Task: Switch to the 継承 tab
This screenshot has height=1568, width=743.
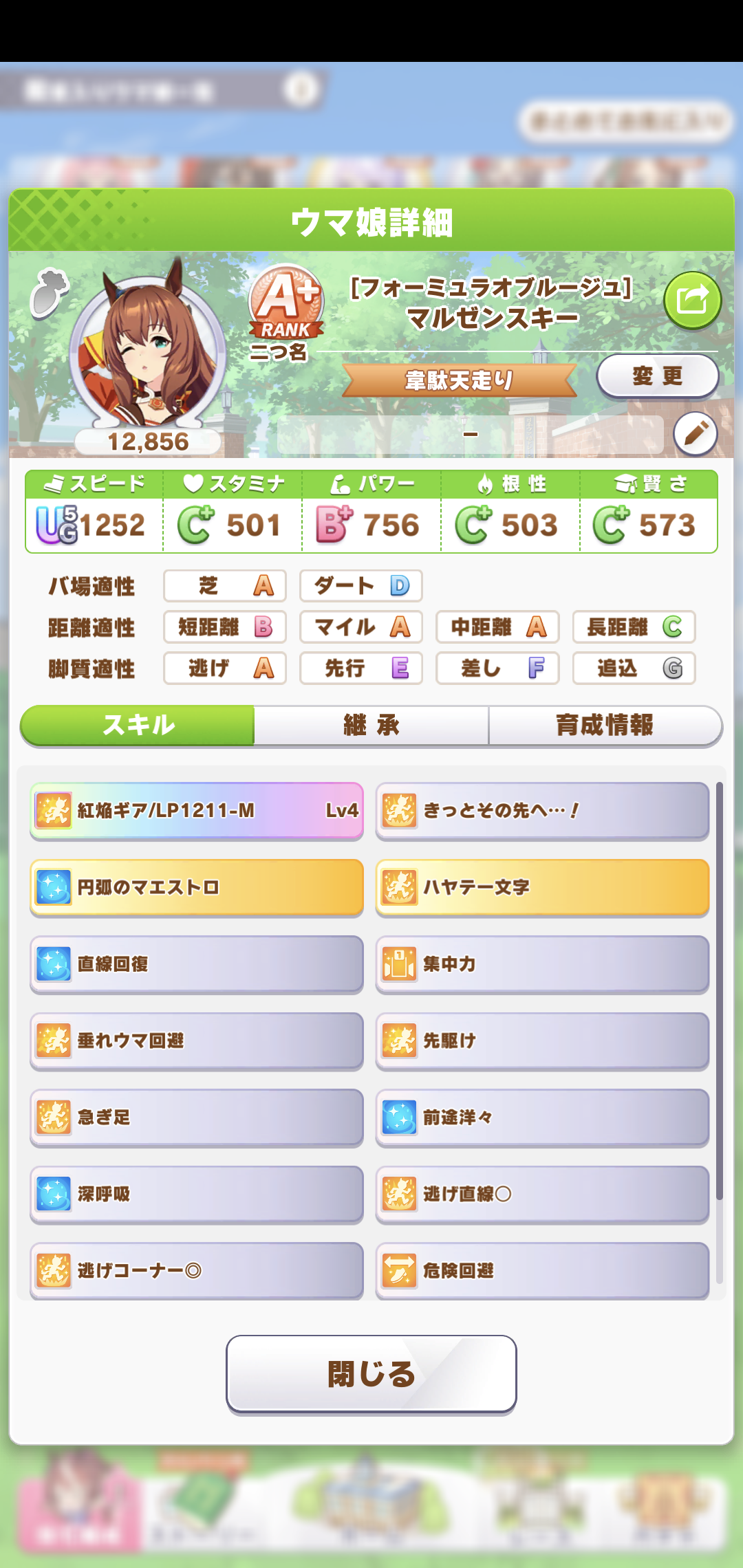Action: (x=371, y=725)
